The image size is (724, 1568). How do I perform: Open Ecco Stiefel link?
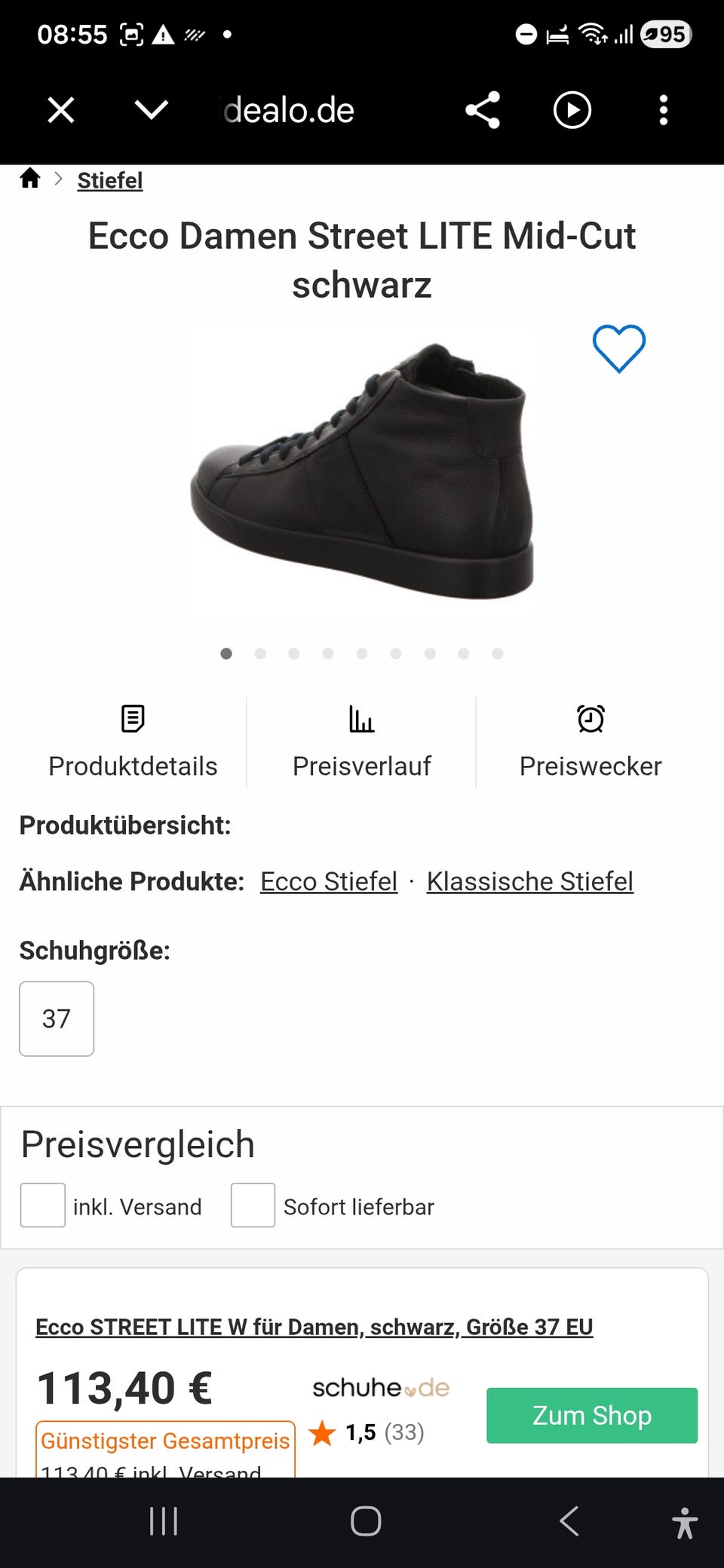point(328,880)
